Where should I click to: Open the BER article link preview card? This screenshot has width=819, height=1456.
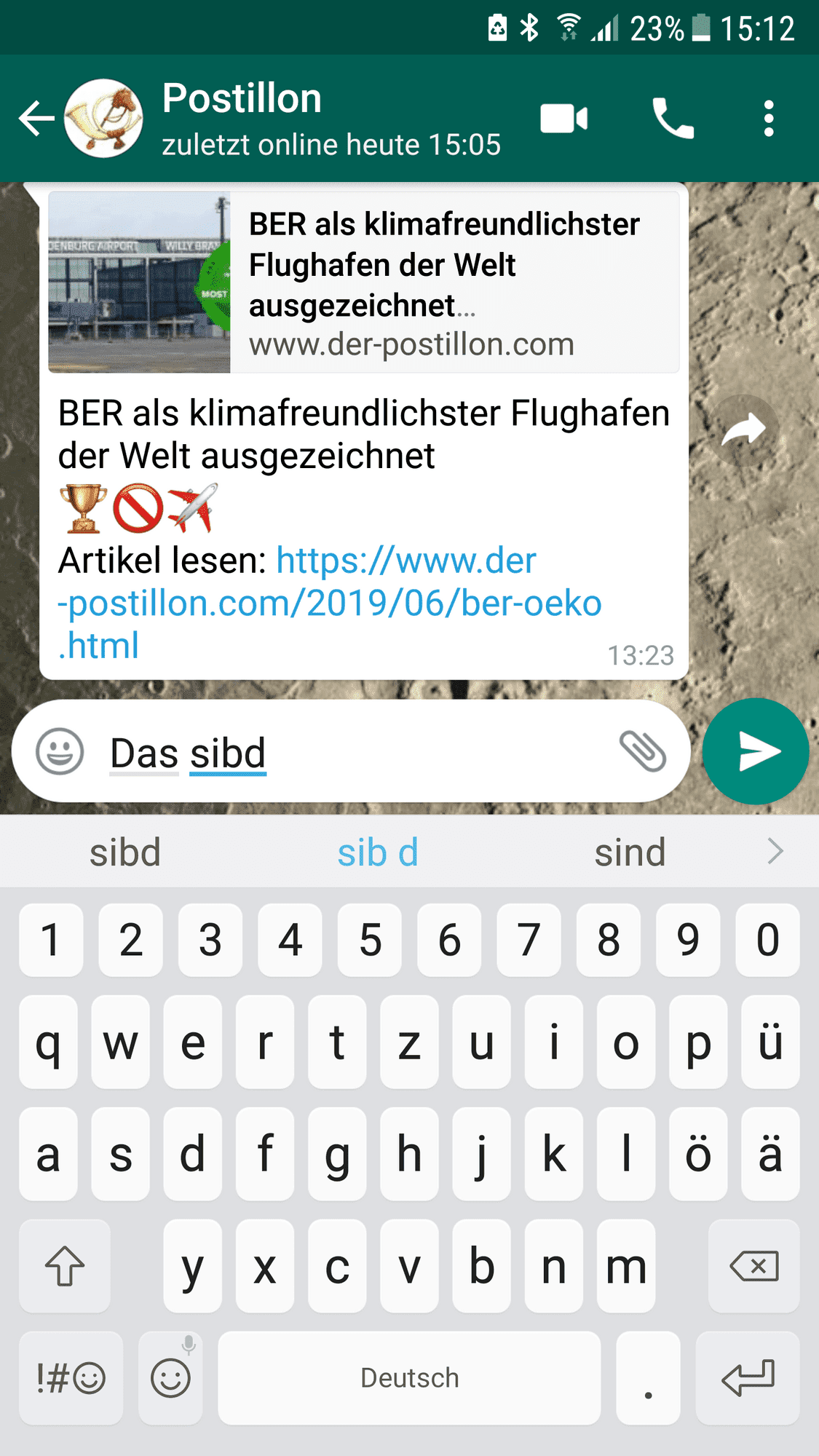tap(363, 282)
